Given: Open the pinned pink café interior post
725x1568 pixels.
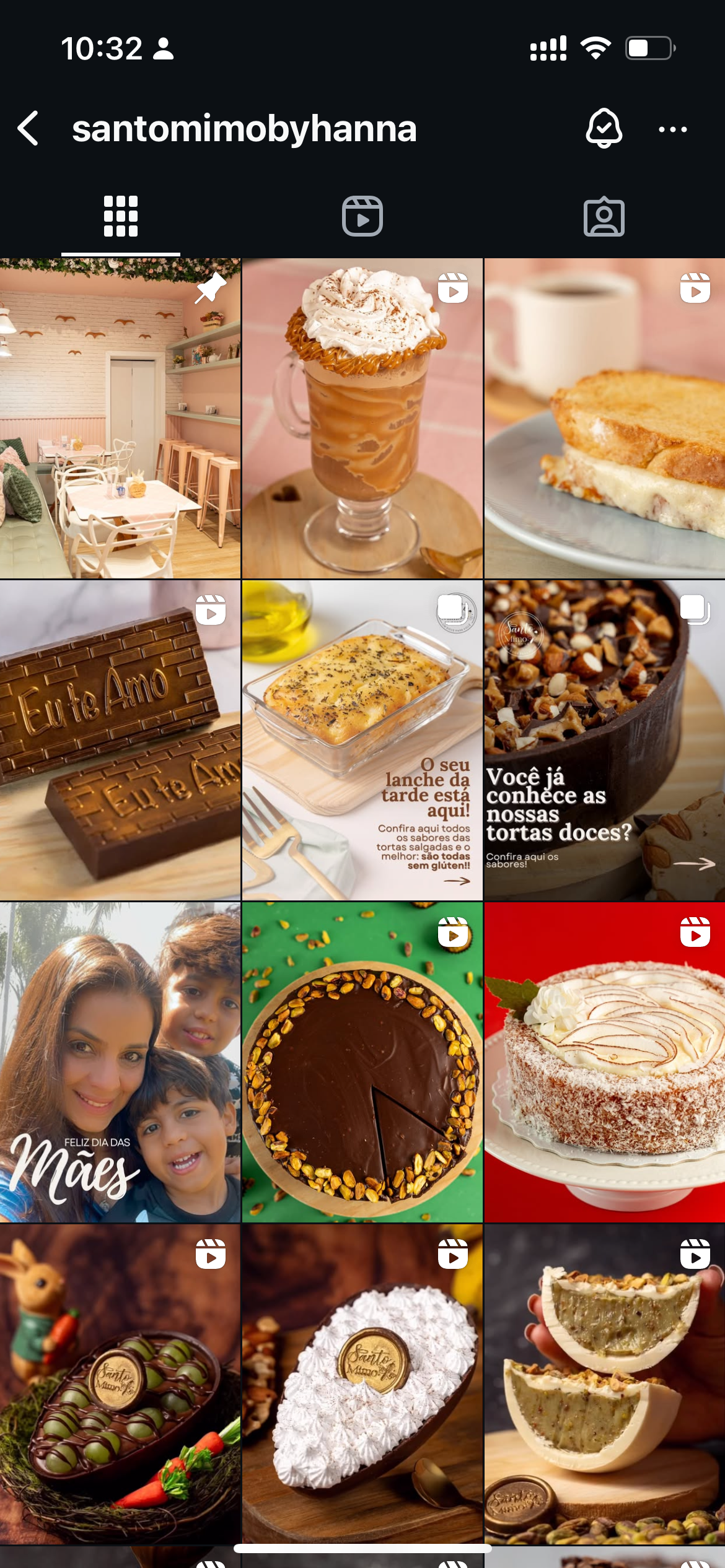Looking at the screenshot, I should (x=120, y=419).
